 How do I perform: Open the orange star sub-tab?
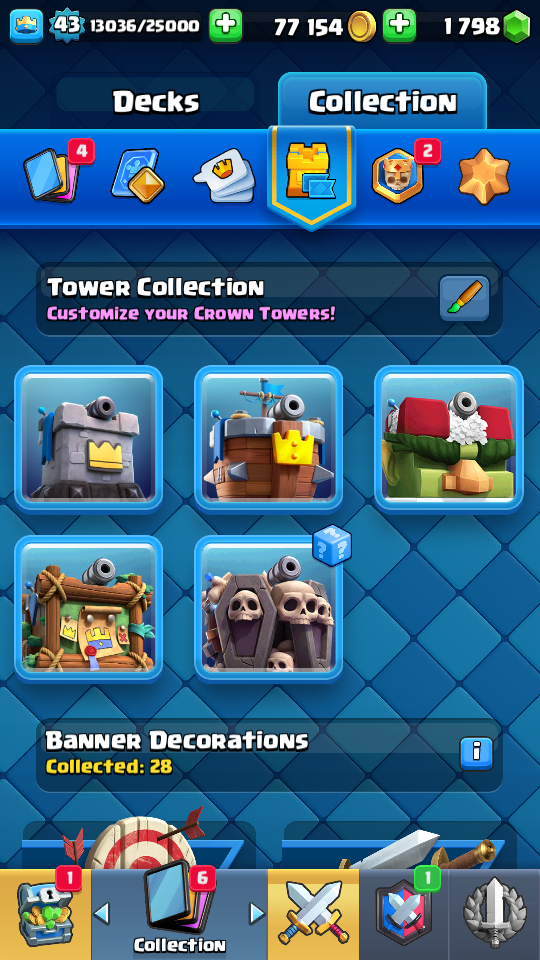click(484, 175)
